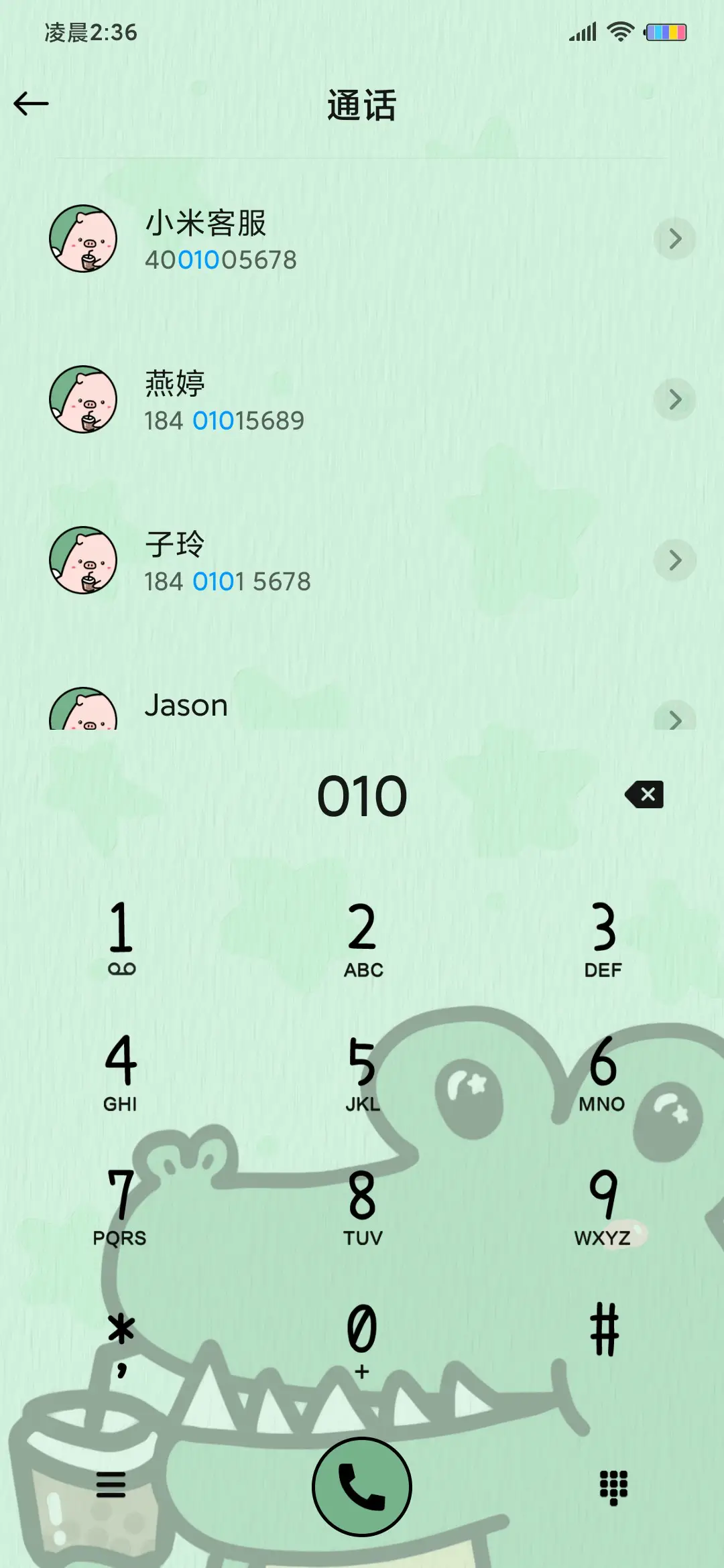Expand call details for 小米客服
This screenshot has width=724, height=1568.
click(674, 240)
